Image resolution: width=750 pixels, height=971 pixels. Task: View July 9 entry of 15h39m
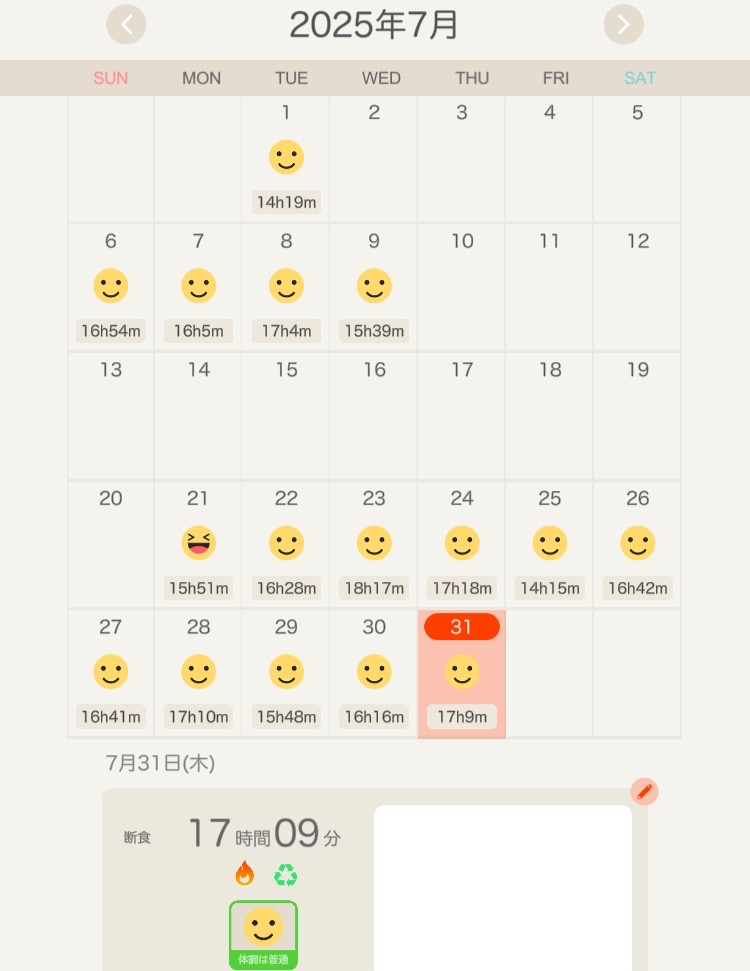(x=374, y=288)
